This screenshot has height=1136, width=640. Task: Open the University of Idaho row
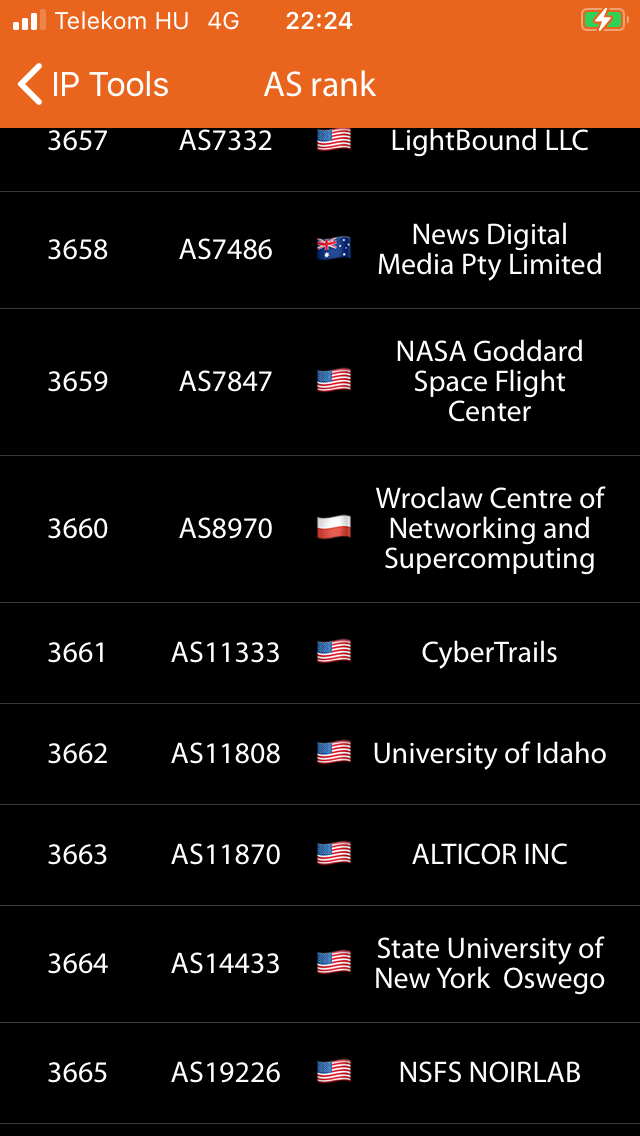click(x=320, y=753)
